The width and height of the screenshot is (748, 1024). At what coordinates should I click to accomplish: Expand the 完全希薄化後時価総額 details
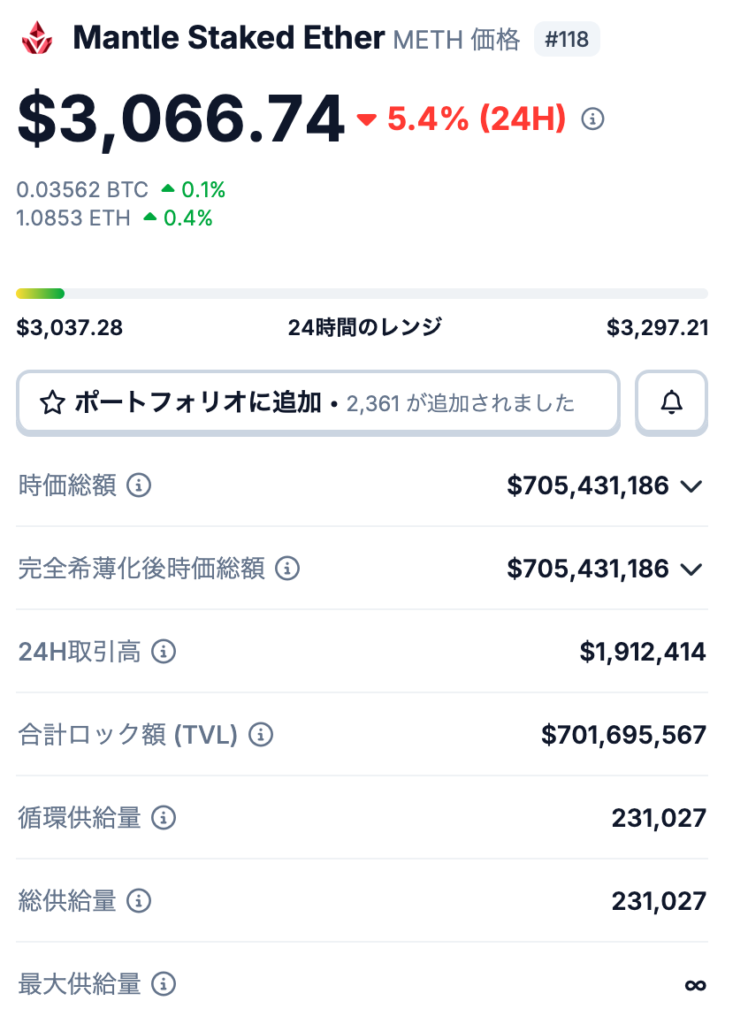691,569
